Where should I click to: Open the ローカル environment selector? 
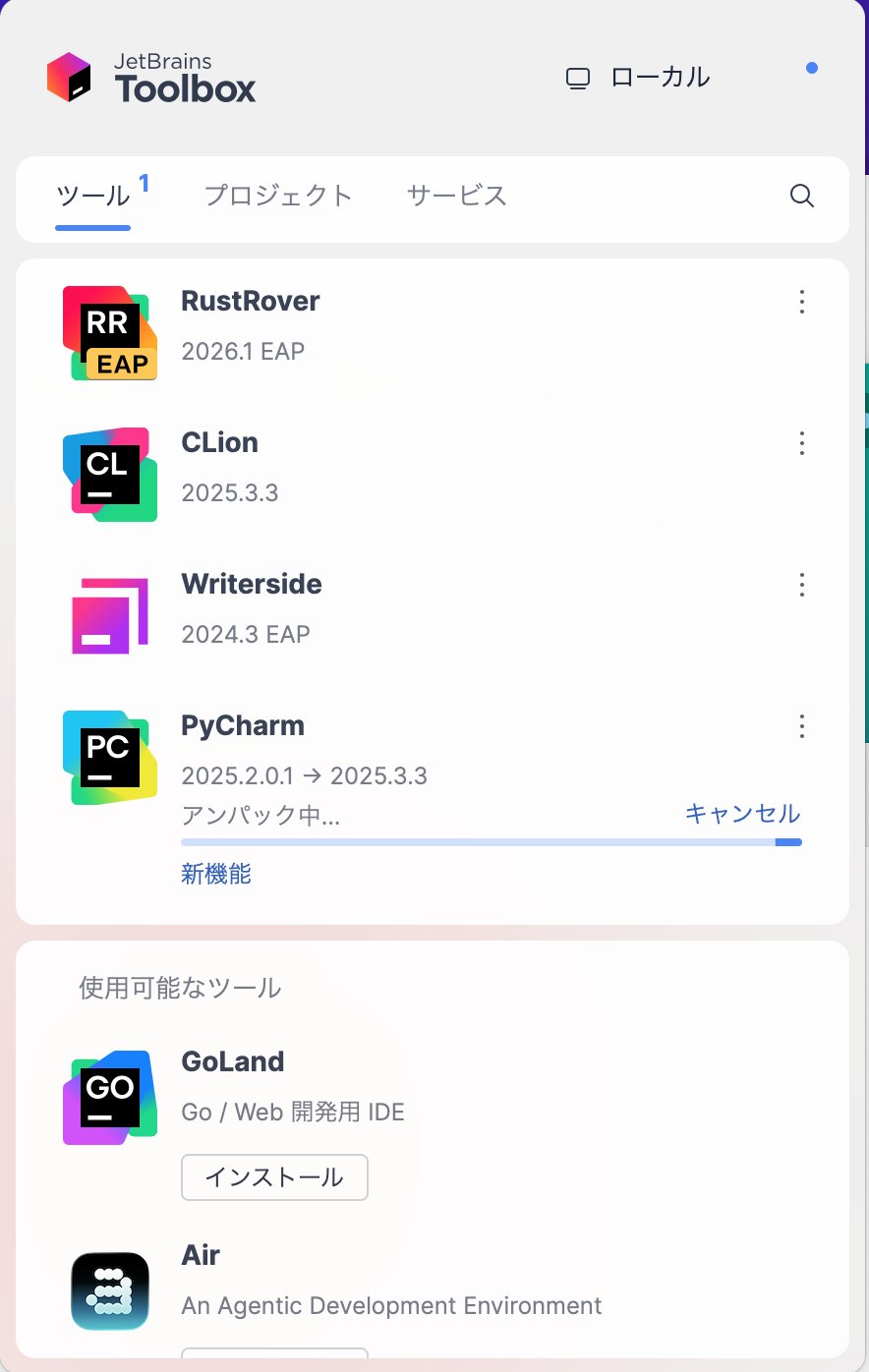click(x=639, y=78)
